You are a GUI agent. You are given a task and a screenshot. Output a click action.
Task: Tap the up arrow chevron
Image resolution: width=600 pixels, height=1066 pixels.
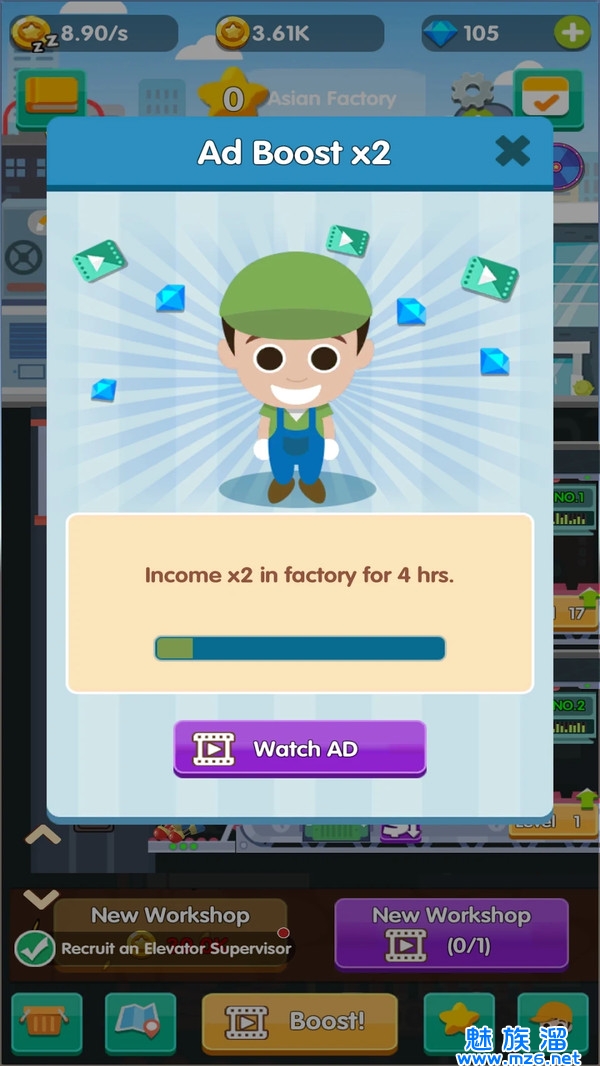[x=42, y=836]
